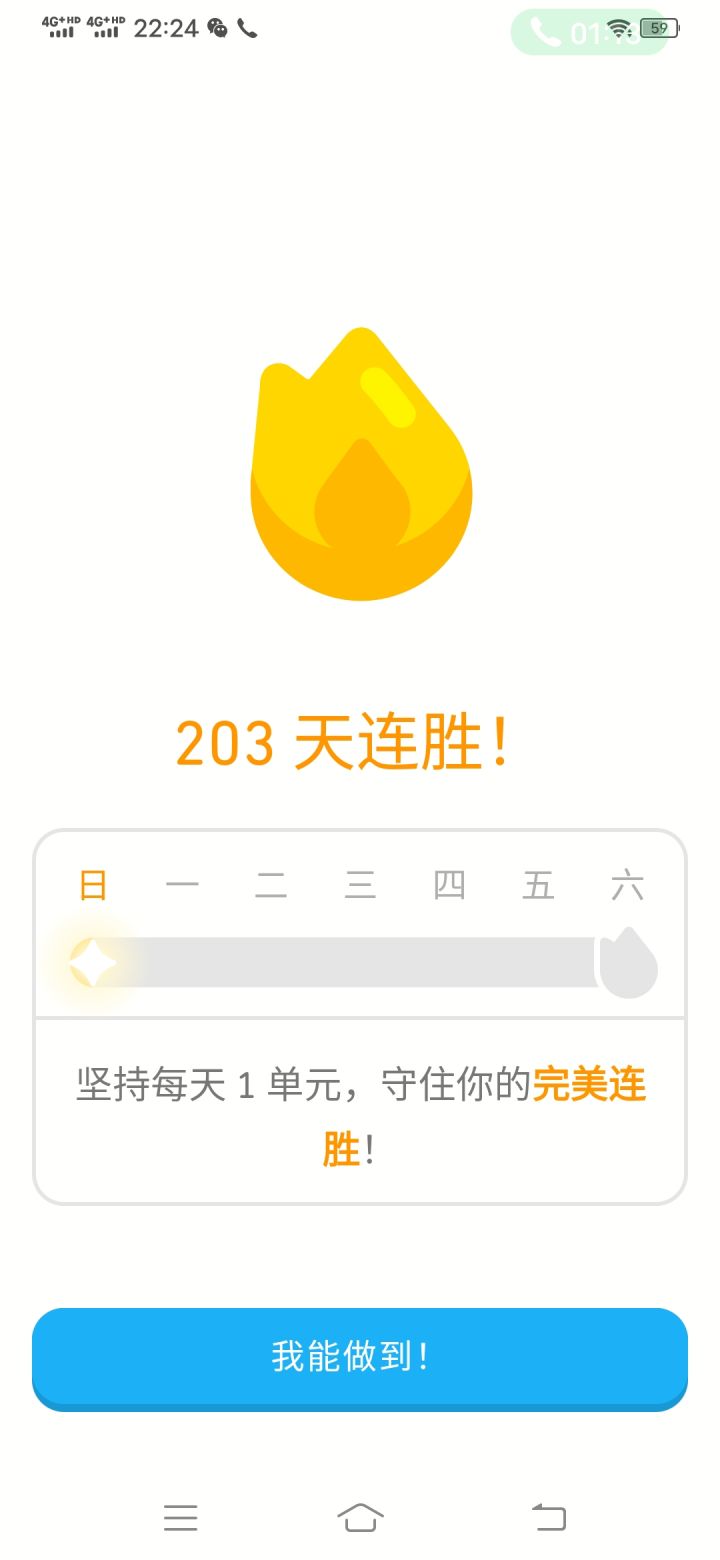The height and width of the screenshot is (1560, 720).
Task: Tap the flame droplet at the bar's end
Action: tap(628, 962)
